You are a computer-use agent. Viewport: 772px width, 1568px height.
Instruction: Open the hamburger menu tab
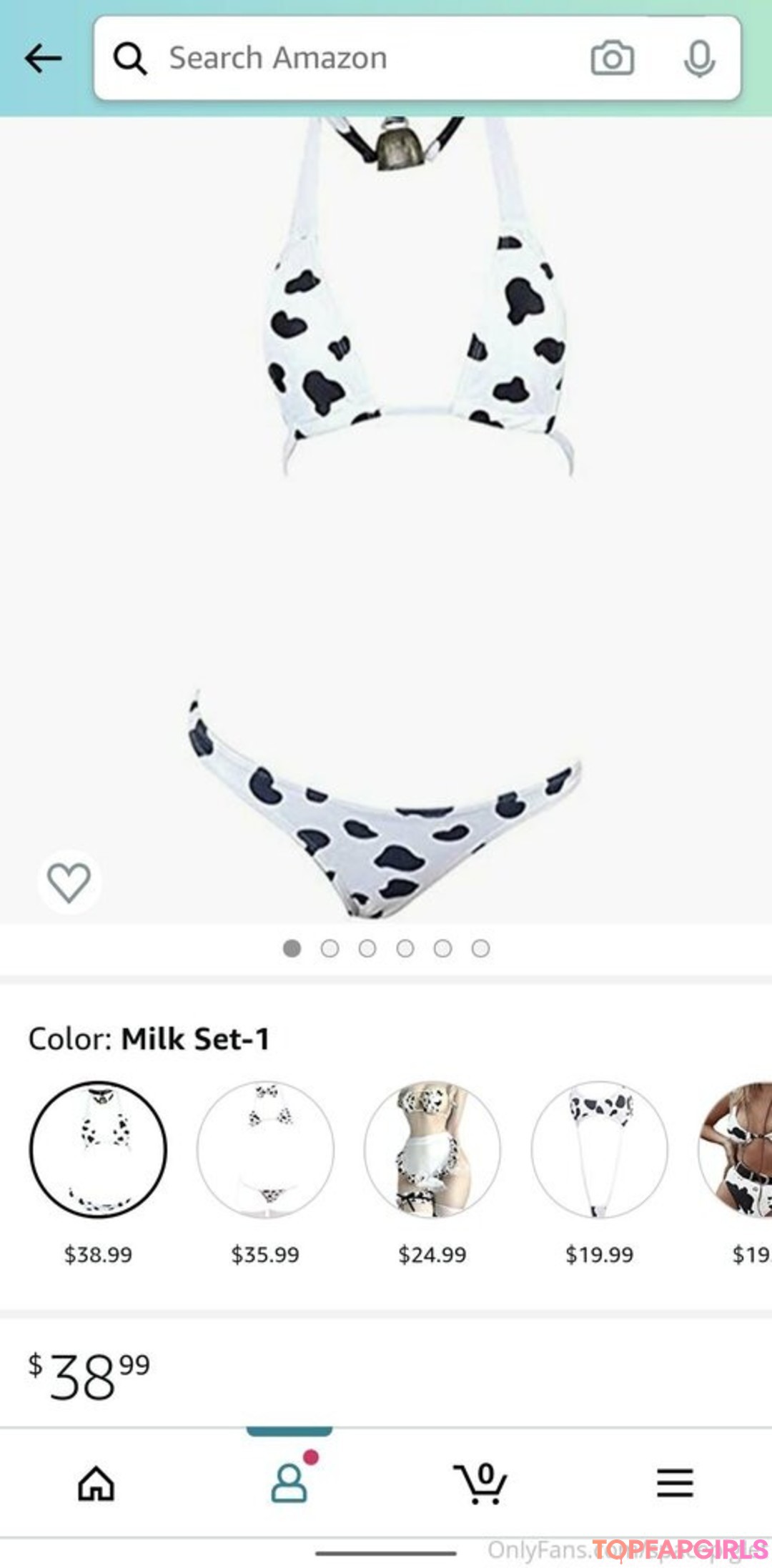coord(675,1483)
